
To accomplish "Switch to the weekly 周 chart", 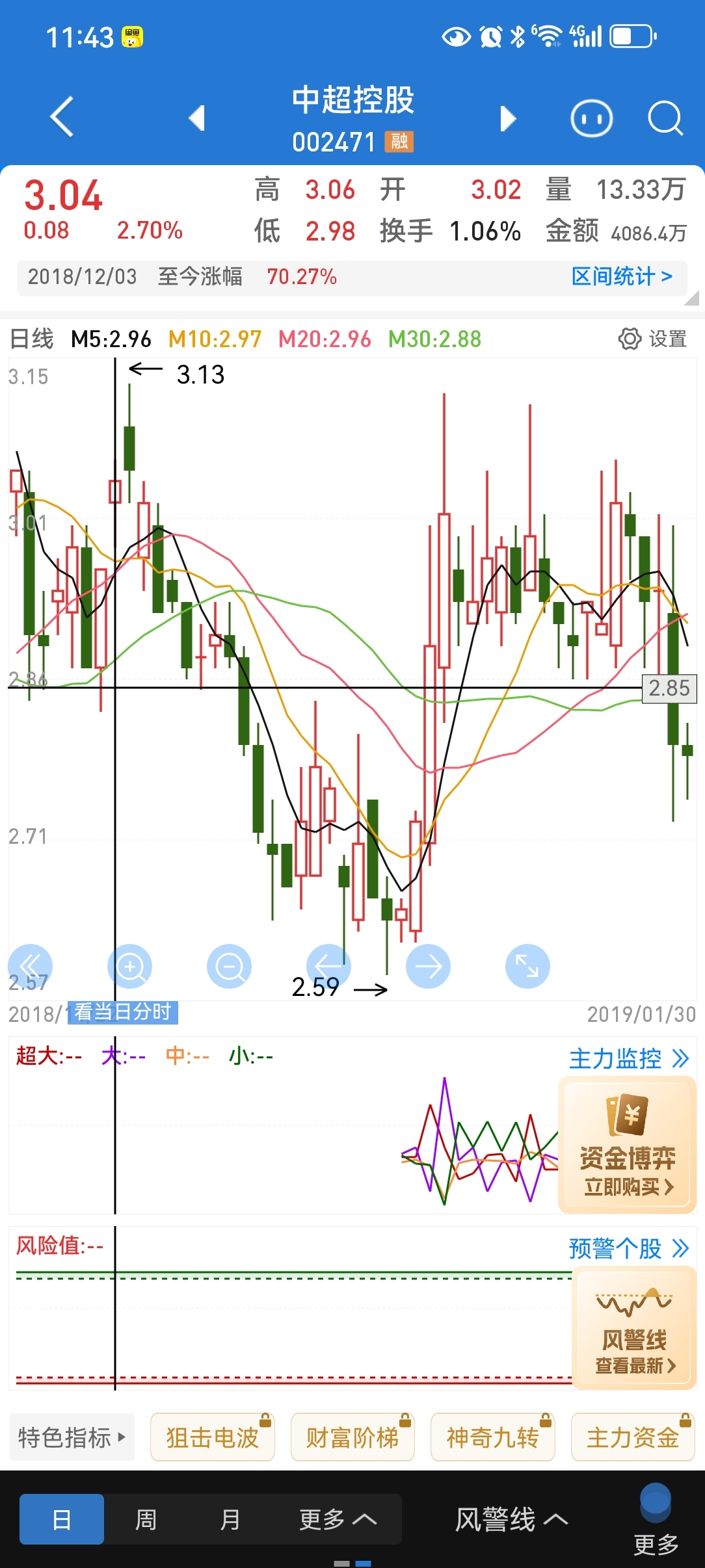I will [146, 1519].
